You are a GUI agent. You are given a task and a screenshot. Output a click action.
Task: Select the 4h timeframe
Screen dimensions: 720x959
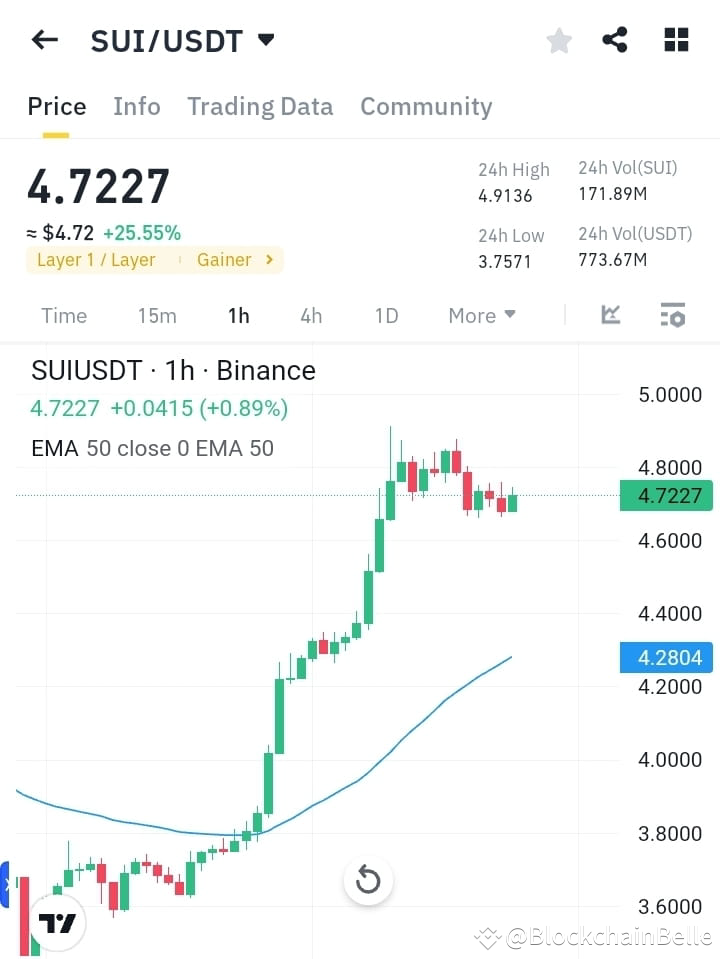[310, 315]
